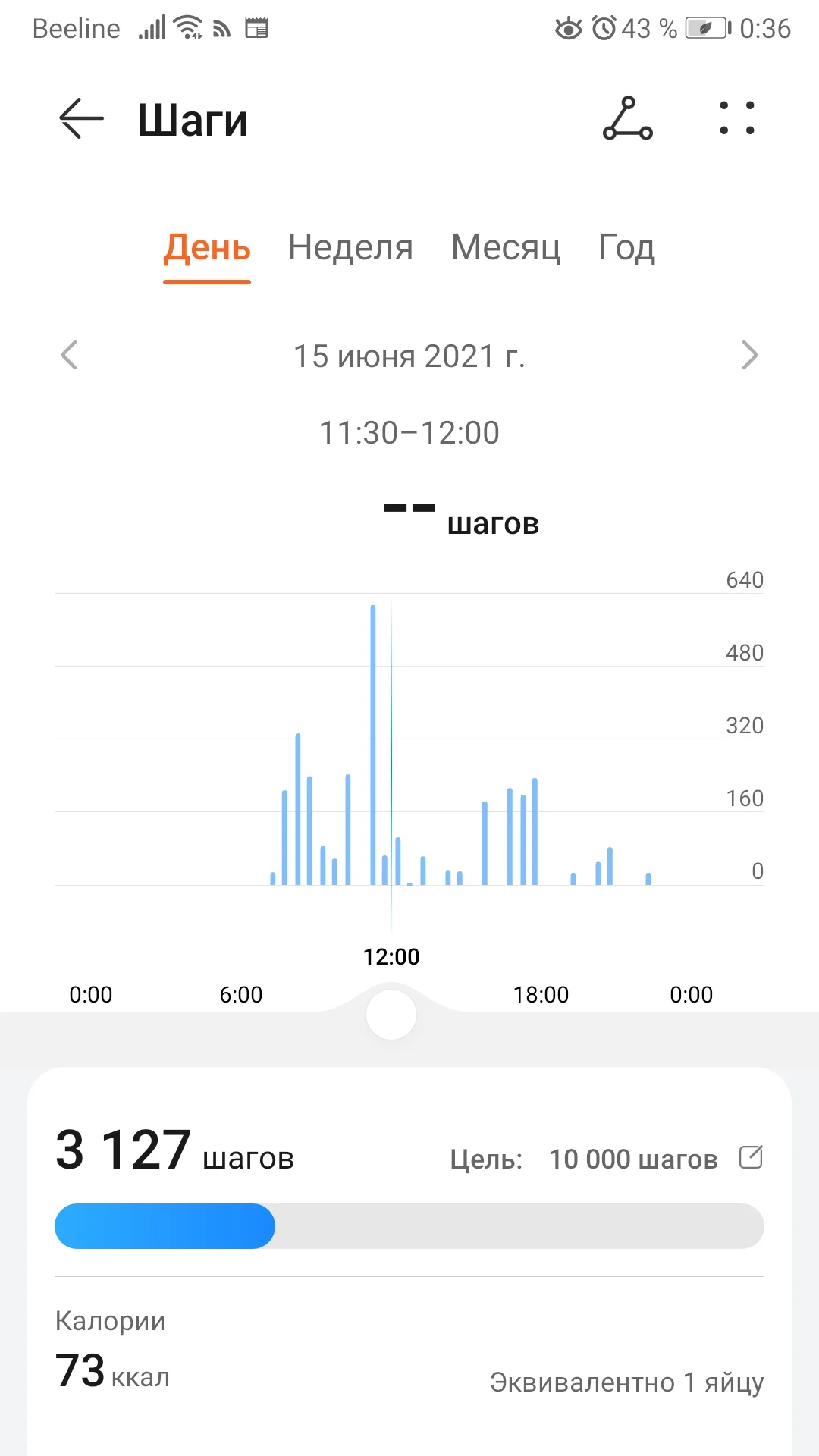The height and width of the screenshot is (1456, 819).
Task: Tap the round chart time slider handle
Action: tap(391, 1015)
